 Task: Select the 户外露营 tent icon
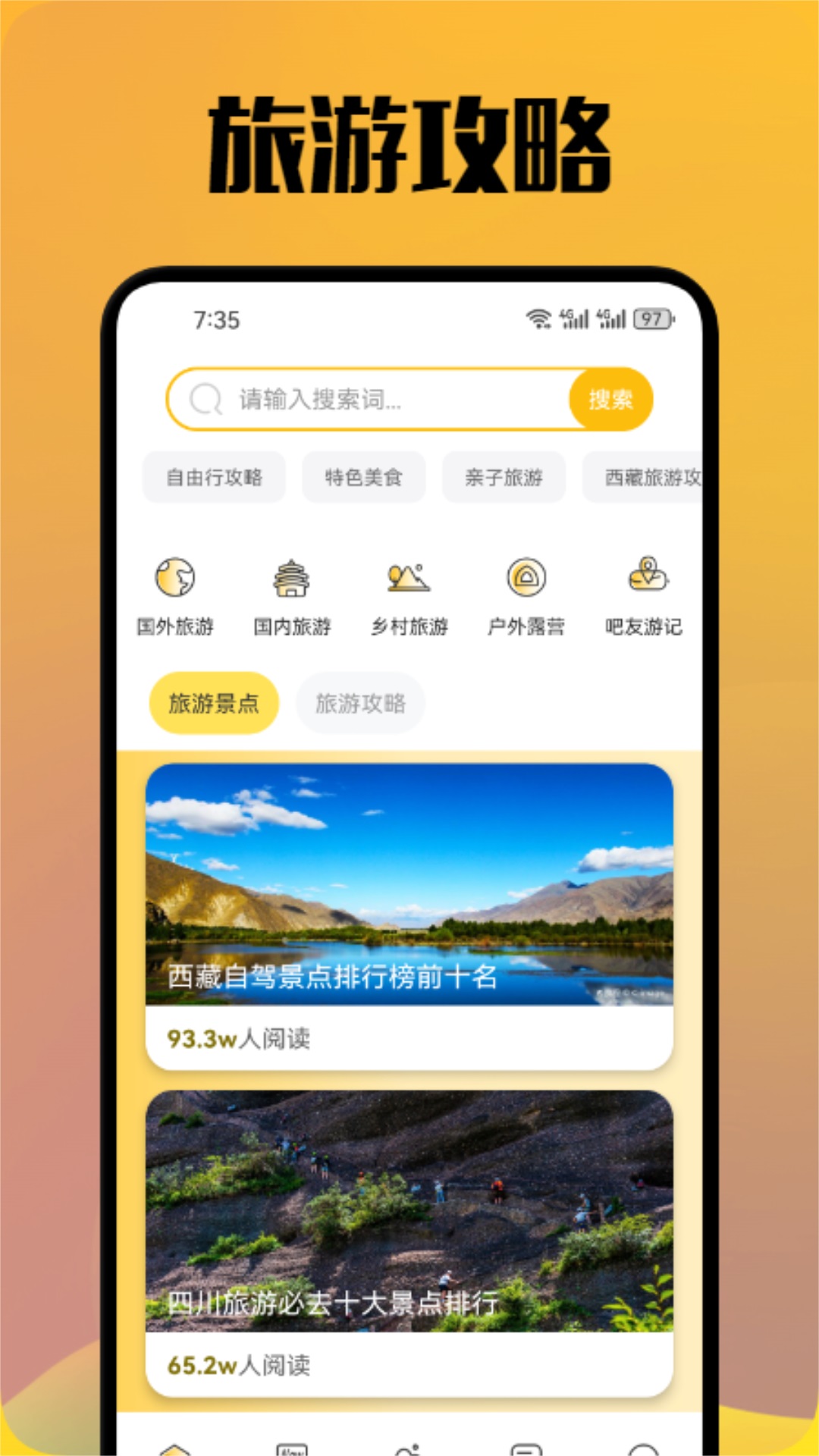coord(526,578)
